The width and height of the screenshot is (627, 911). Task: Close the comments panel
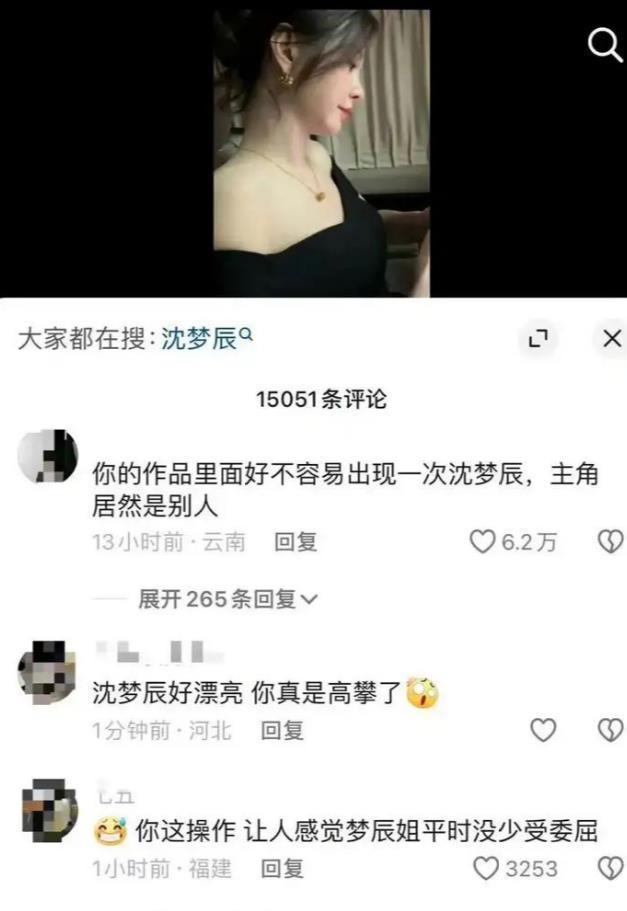[611, 340]
